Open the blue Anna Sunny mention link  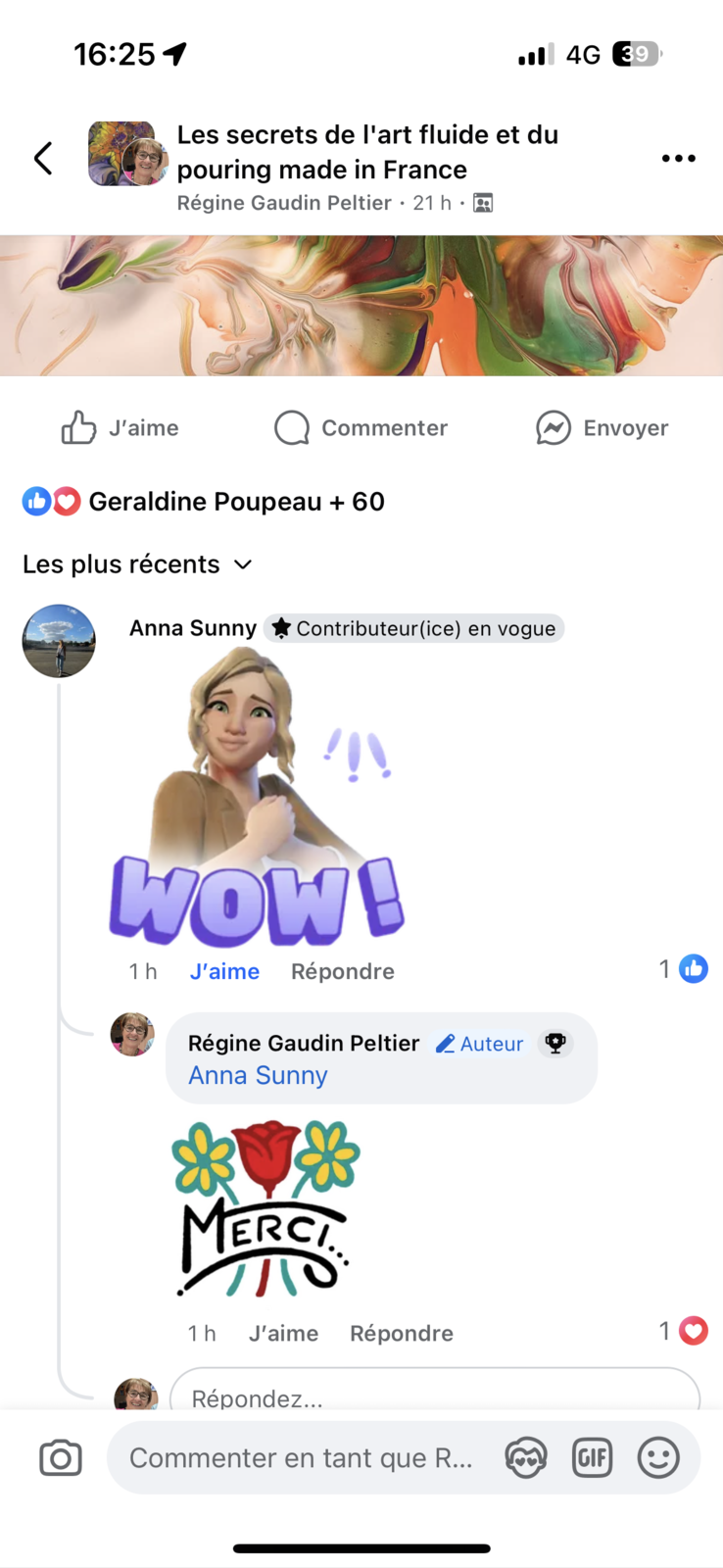[x=258, y=1075]
